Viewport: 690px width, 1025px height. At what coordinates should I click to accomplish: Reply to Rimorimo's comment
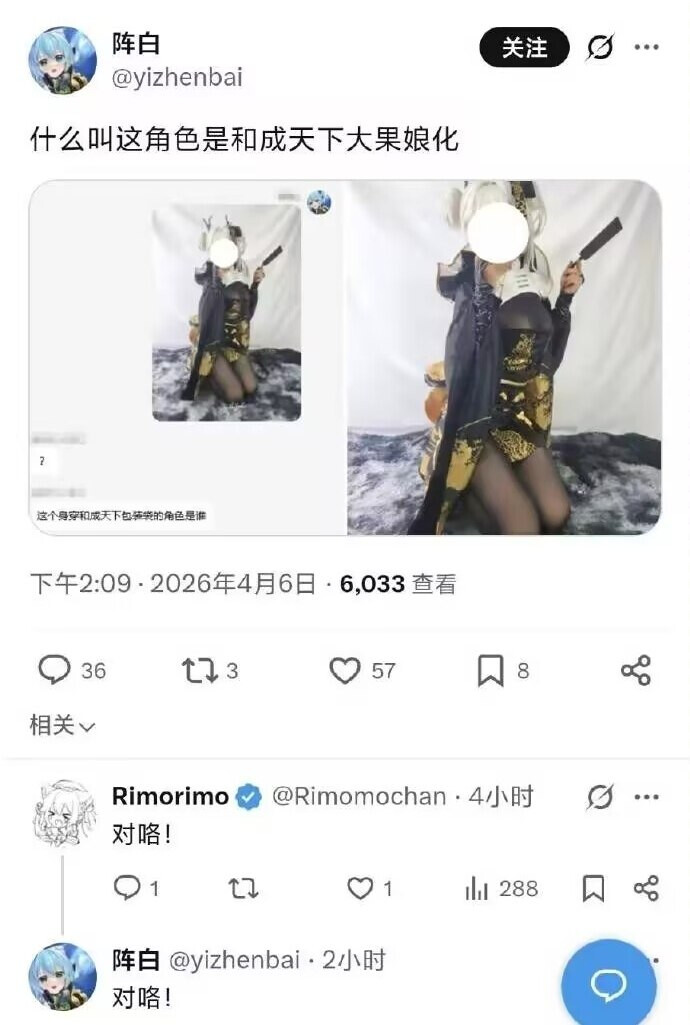coord(136,888)
